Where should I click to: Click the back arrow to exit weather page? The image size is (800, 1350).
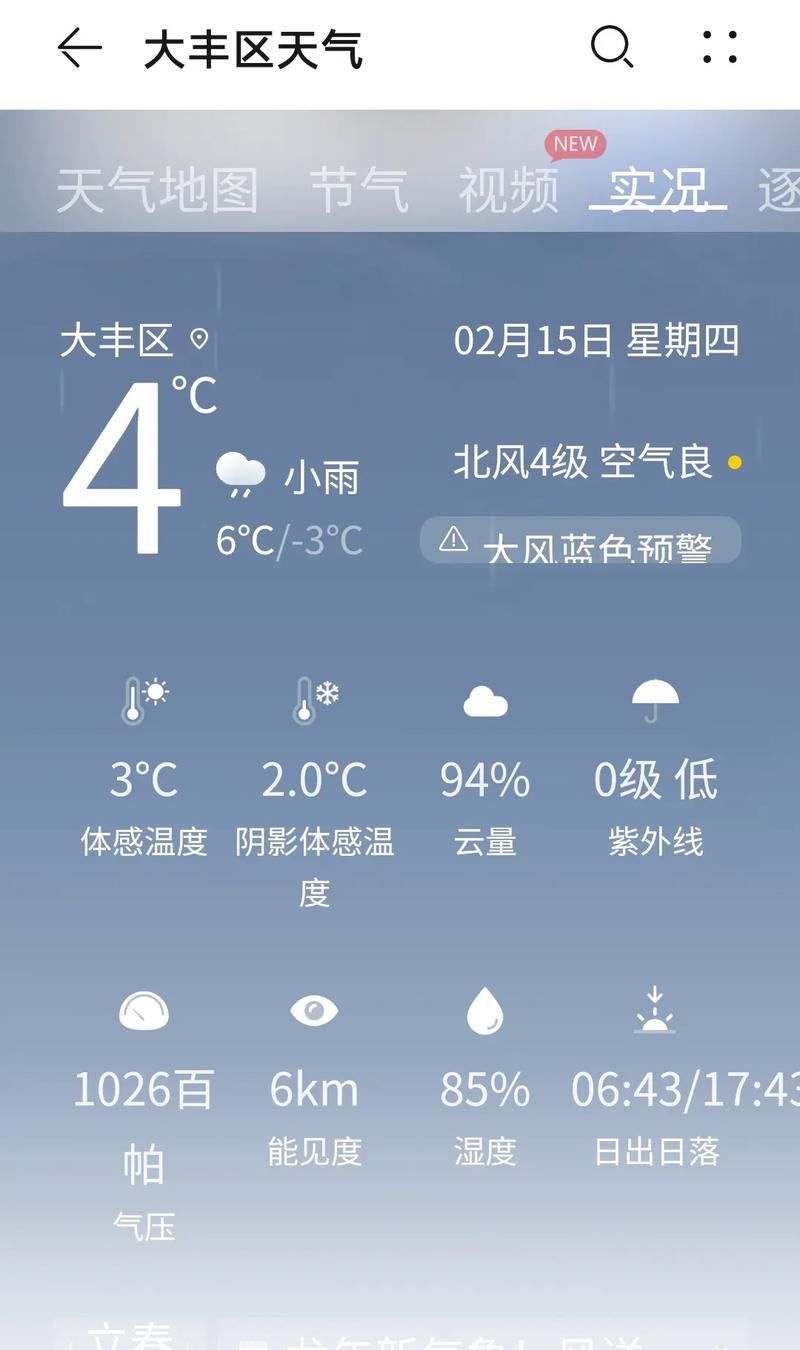[79, 49]
